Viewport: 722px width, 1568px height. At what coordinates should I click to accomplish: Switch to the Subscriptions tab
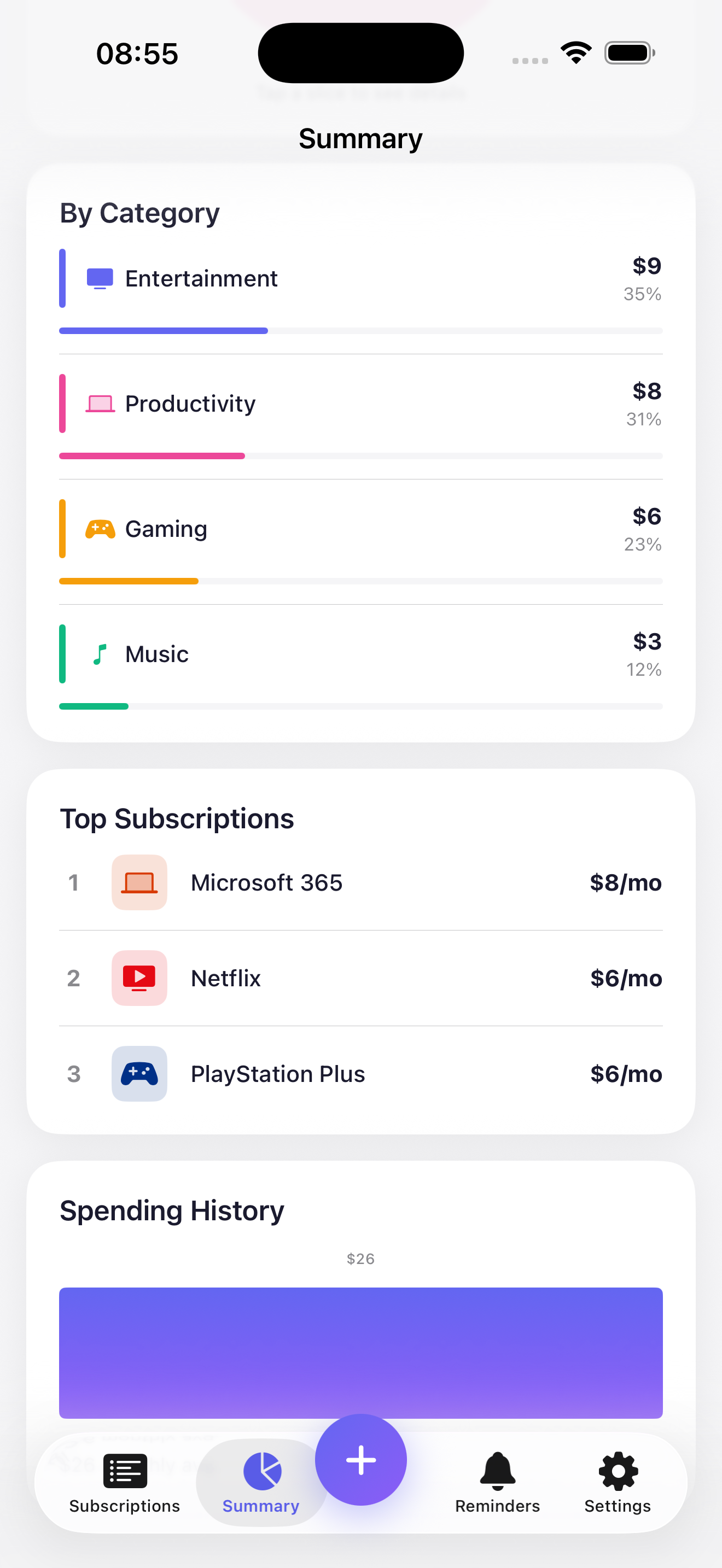pos(125,1482)
